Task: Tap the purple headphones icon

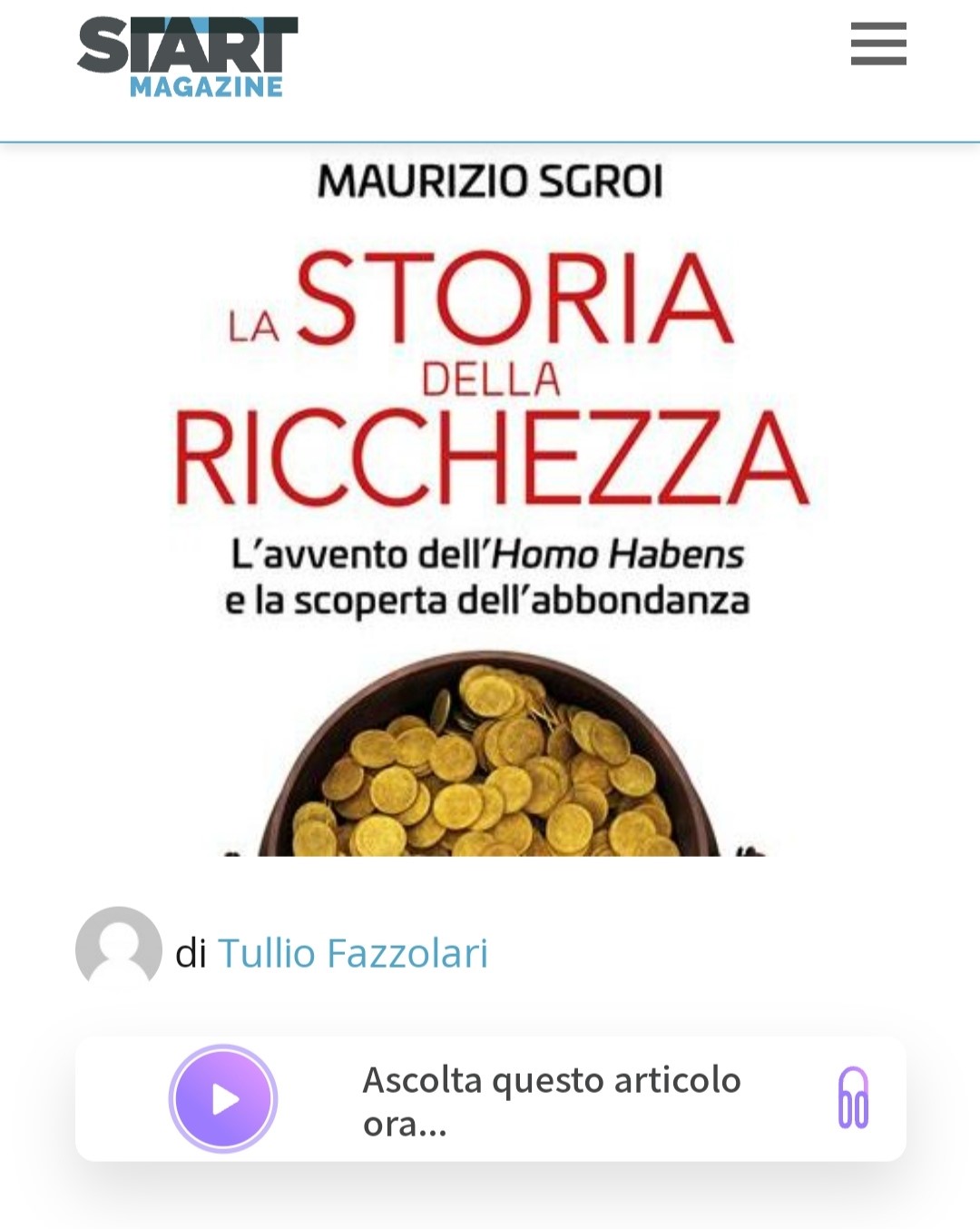Action: pyautogui.click(x=853, y=1098)
